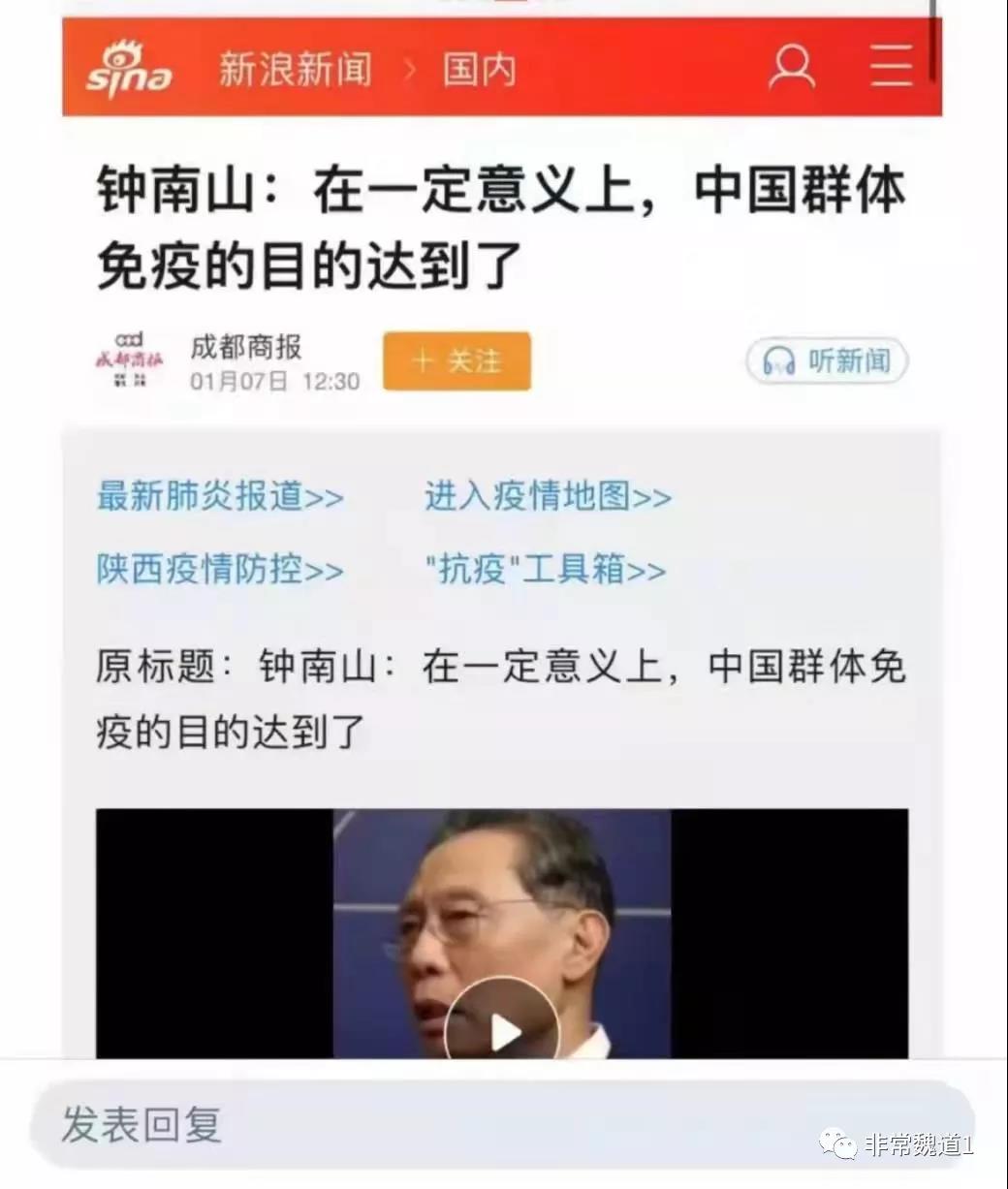This screenshot has width=1008, height=1189.
Task: Open 进入疫情地图 link
Action: point(548,496)
